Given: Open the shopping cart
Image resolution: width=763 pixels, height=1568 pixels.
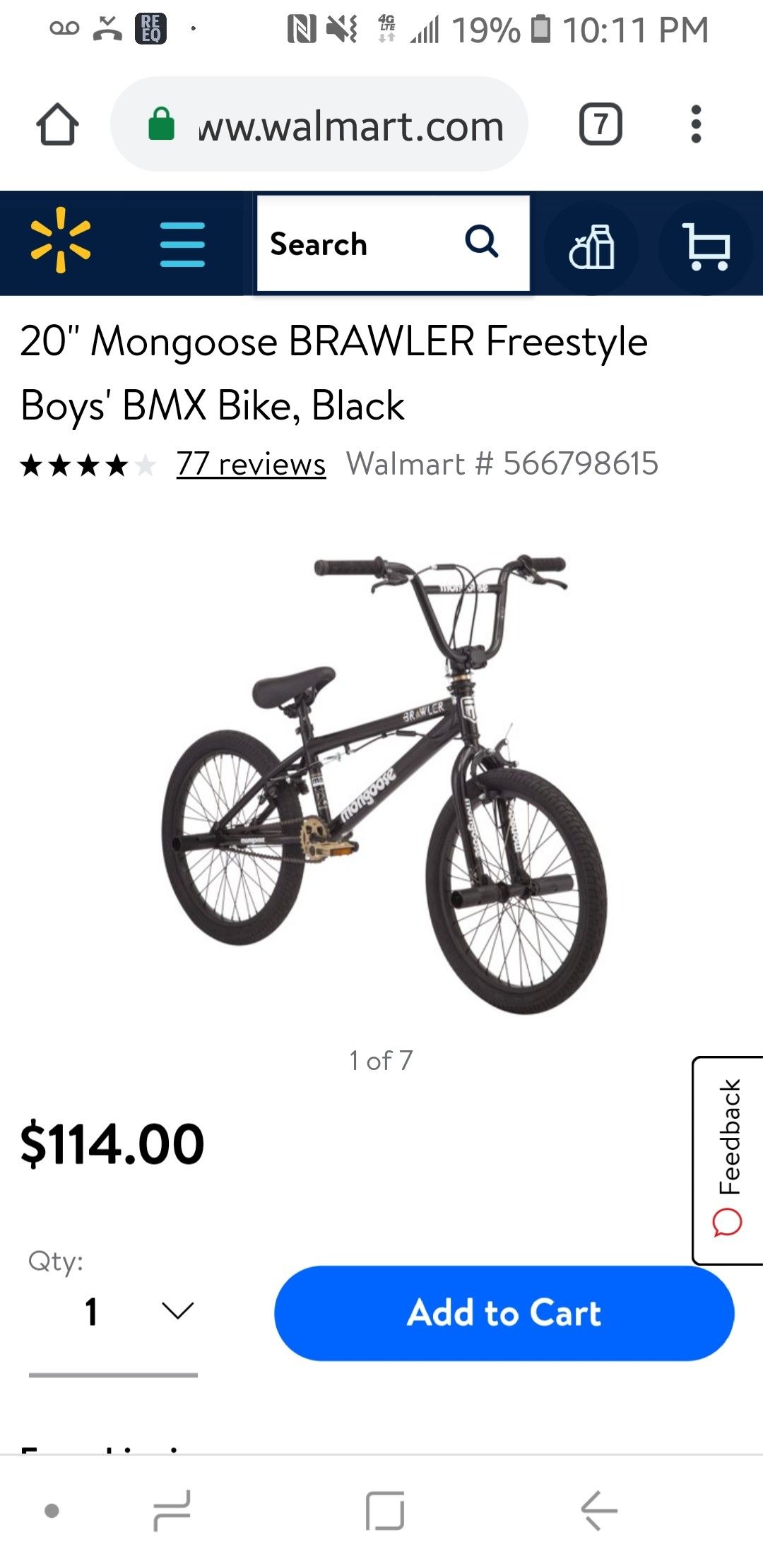Looking at the screenshot, I should pyautogui.click(x=705, y=247).
